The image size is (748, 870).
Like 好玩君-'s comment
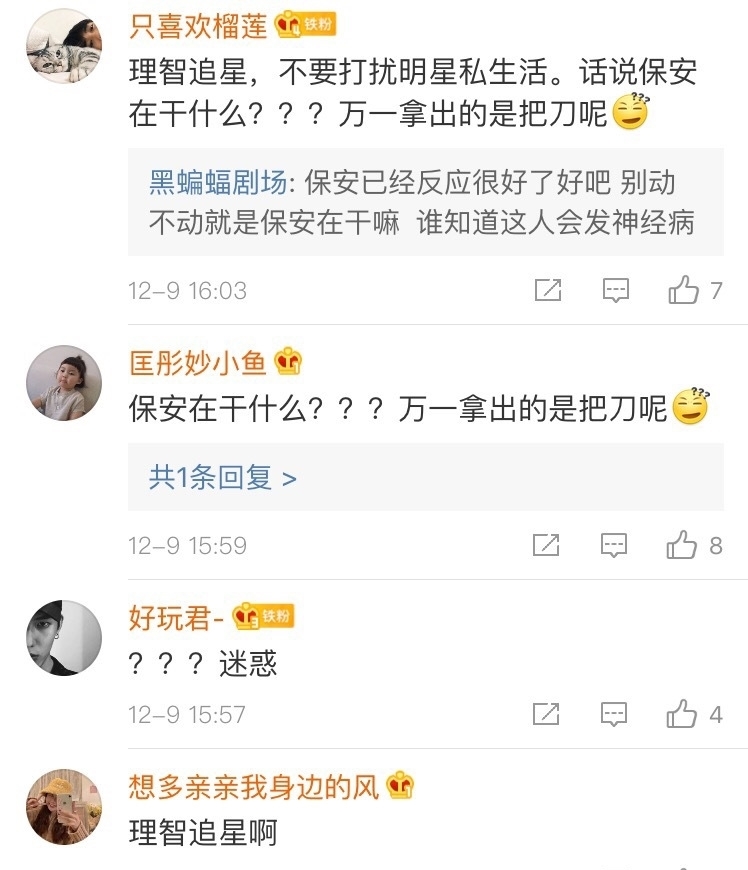(683, 714)
